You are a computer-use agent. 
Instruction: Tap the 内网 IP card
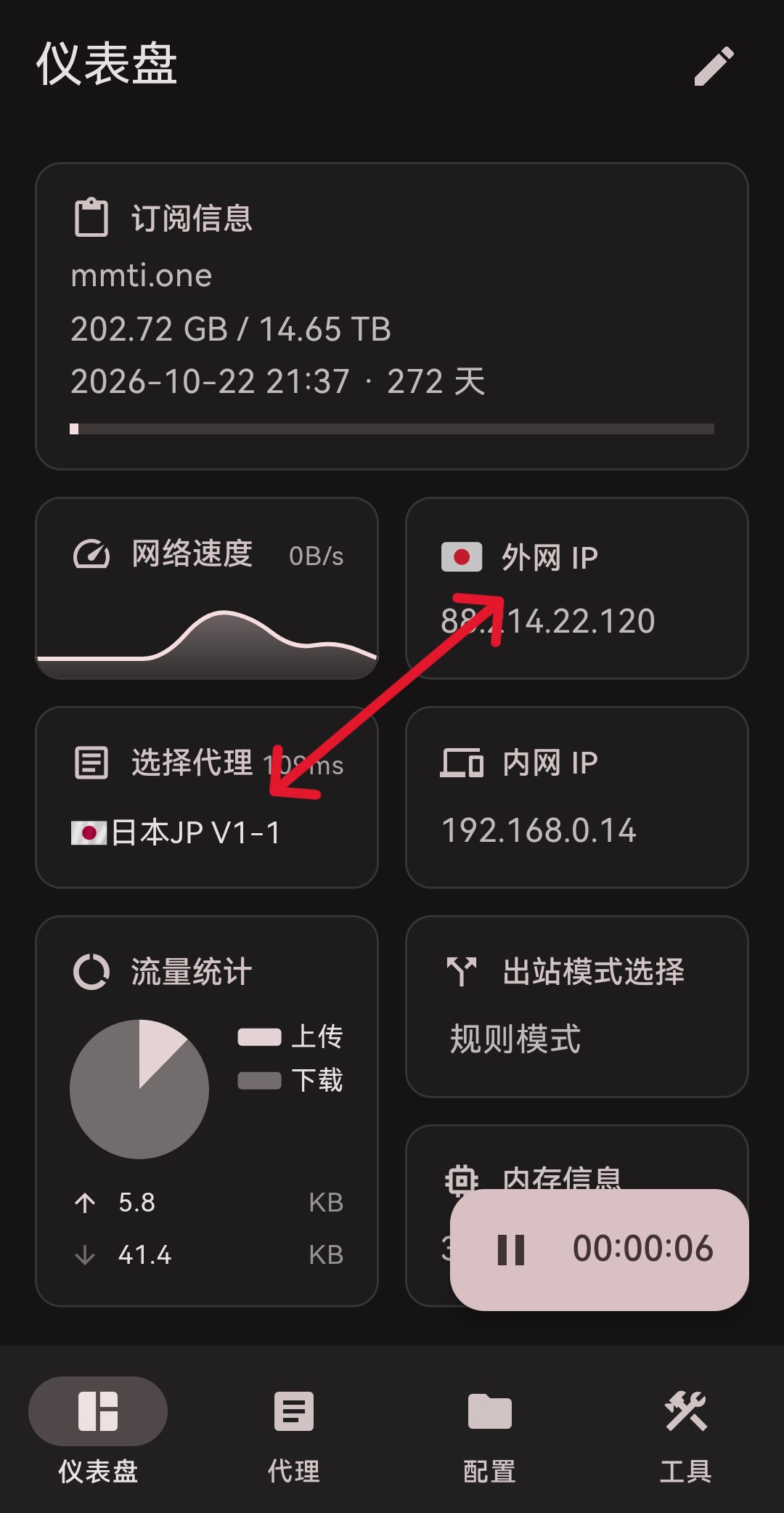pyautogui.click(x=576, y=797)
